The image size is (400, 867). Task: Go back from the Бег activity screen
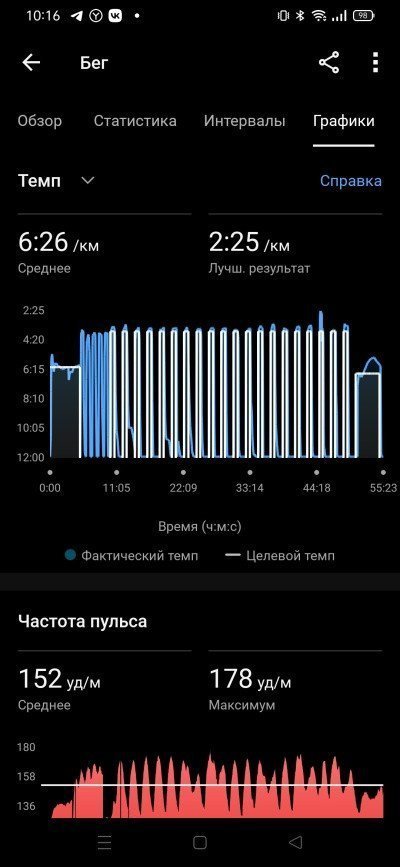[x=31, y=62]
